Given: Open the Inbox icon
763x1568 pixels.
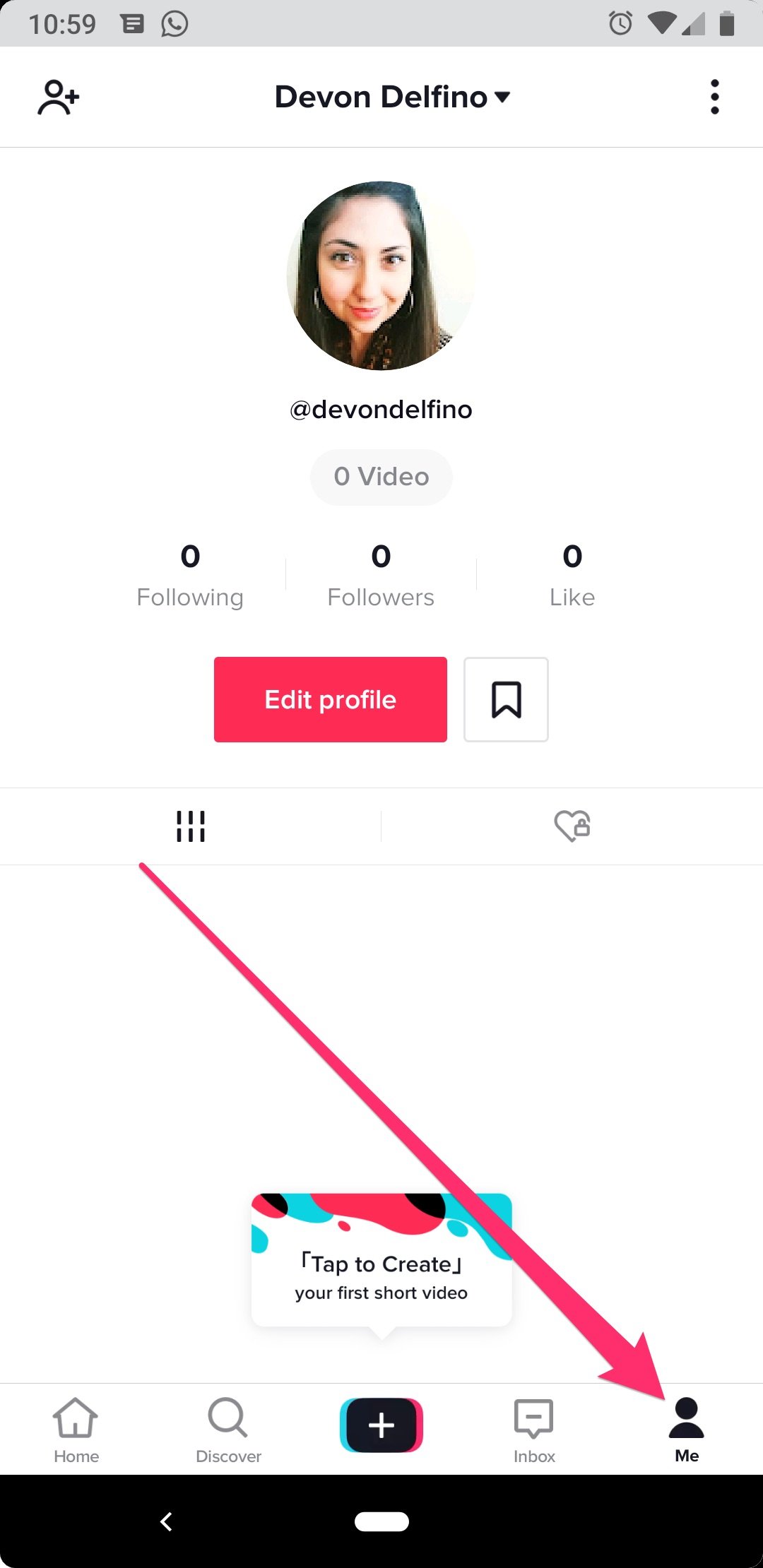Looking at the screenshot, I should pos(533,1427).
